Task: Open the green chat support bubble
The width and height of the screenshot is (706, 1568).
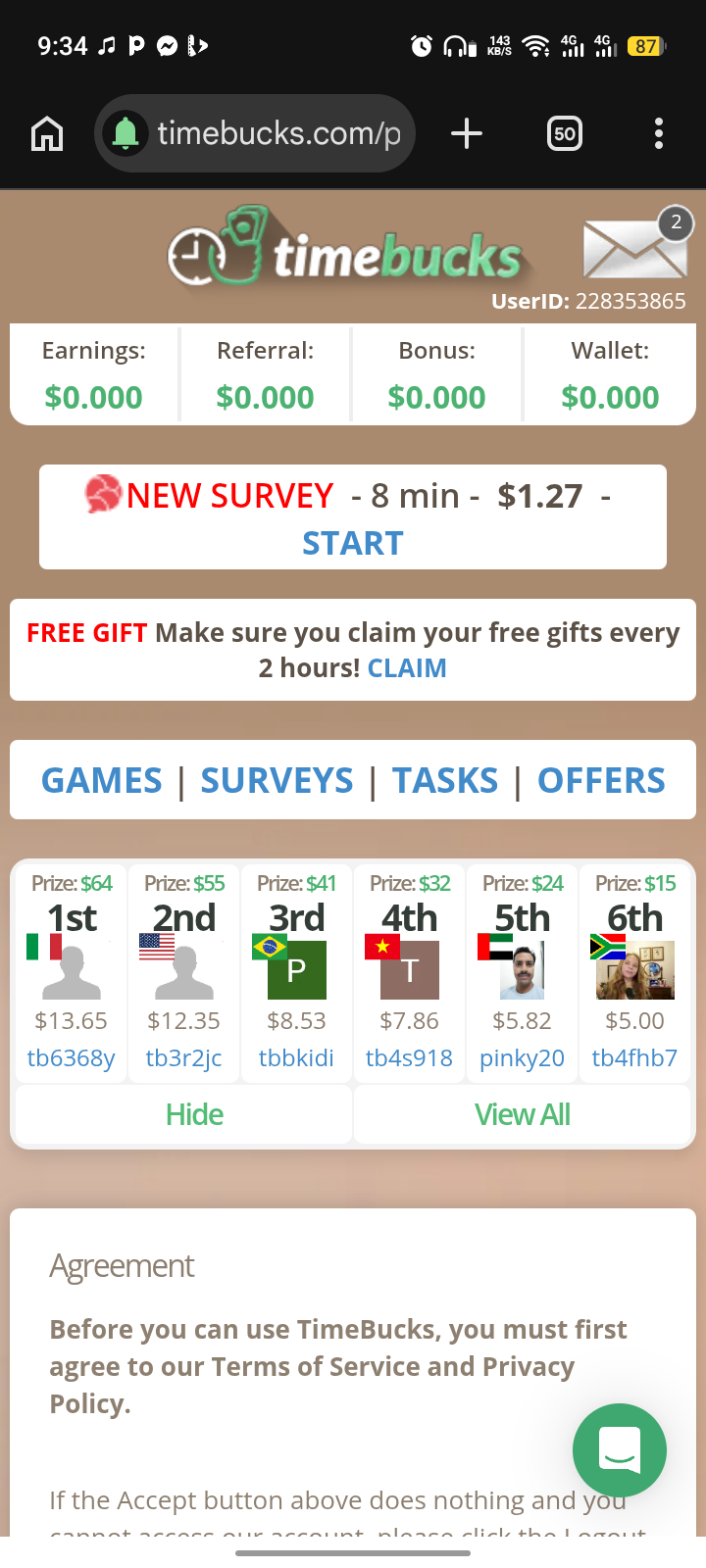Action: [x=620, y=1450]
